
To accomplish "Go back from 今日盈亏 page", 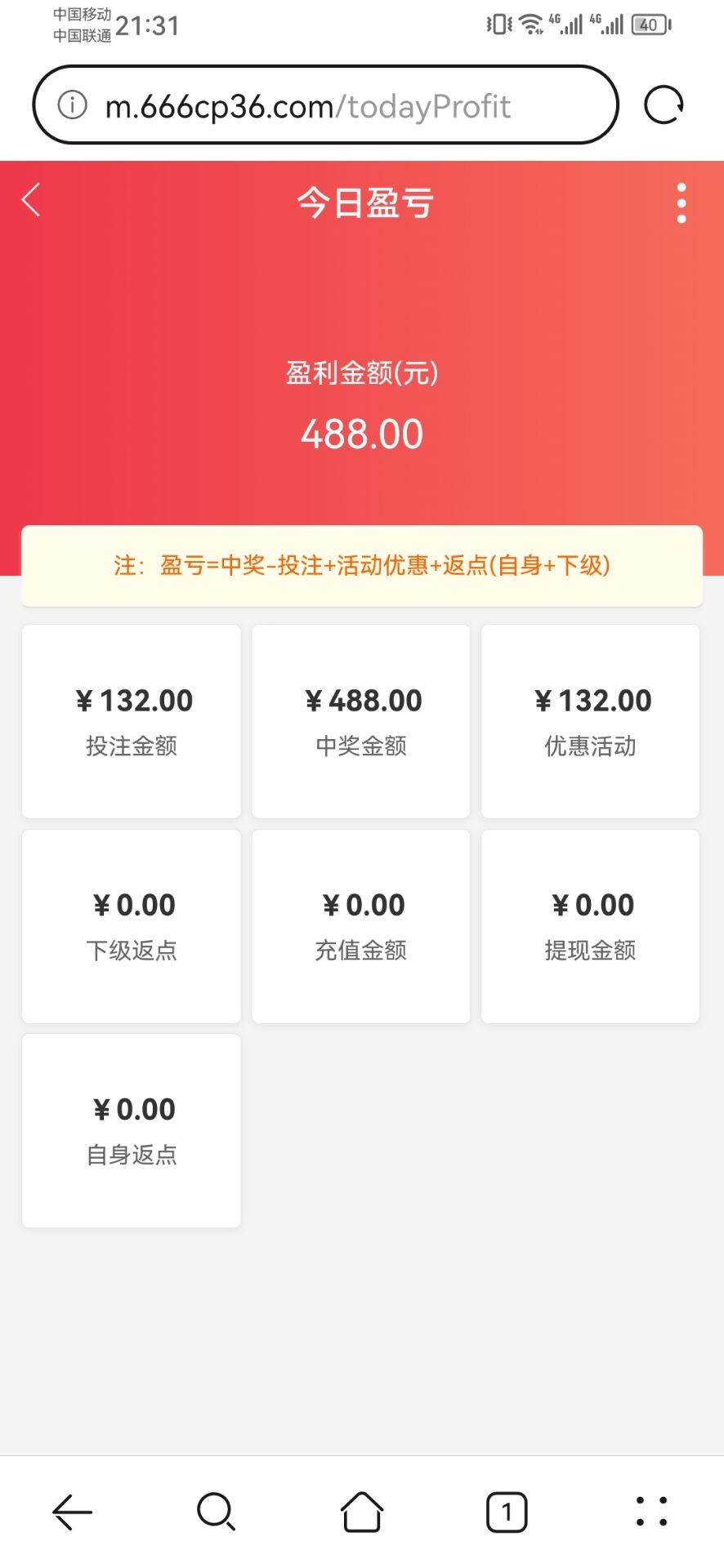I will (31, 200).
